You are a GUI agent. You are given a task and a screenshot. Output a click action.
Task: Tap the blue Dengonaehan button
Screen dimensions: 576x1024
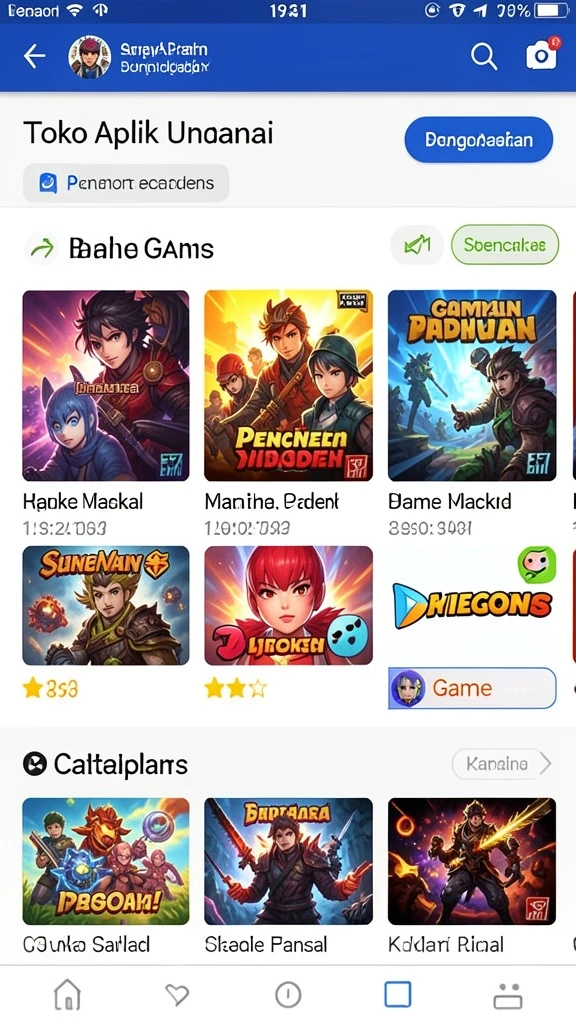[479, 140]
